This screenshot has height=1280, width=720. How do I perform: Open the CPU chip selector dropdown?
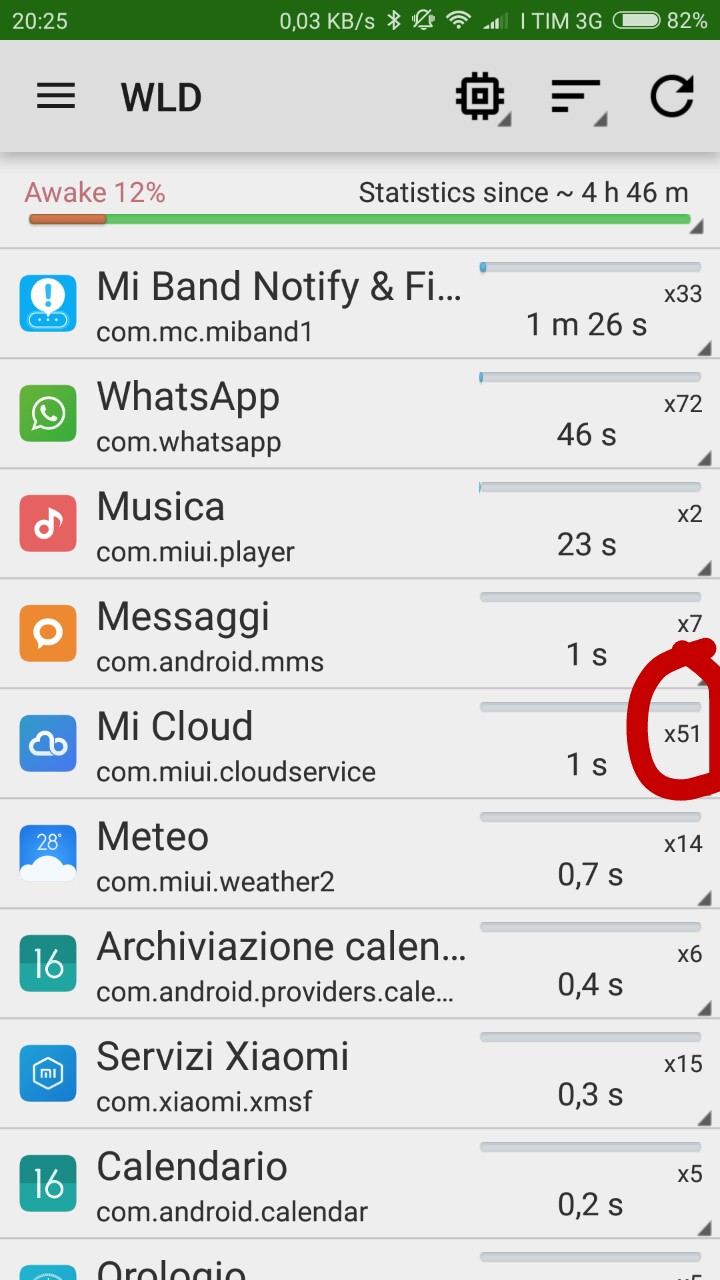tap(482, 97)
